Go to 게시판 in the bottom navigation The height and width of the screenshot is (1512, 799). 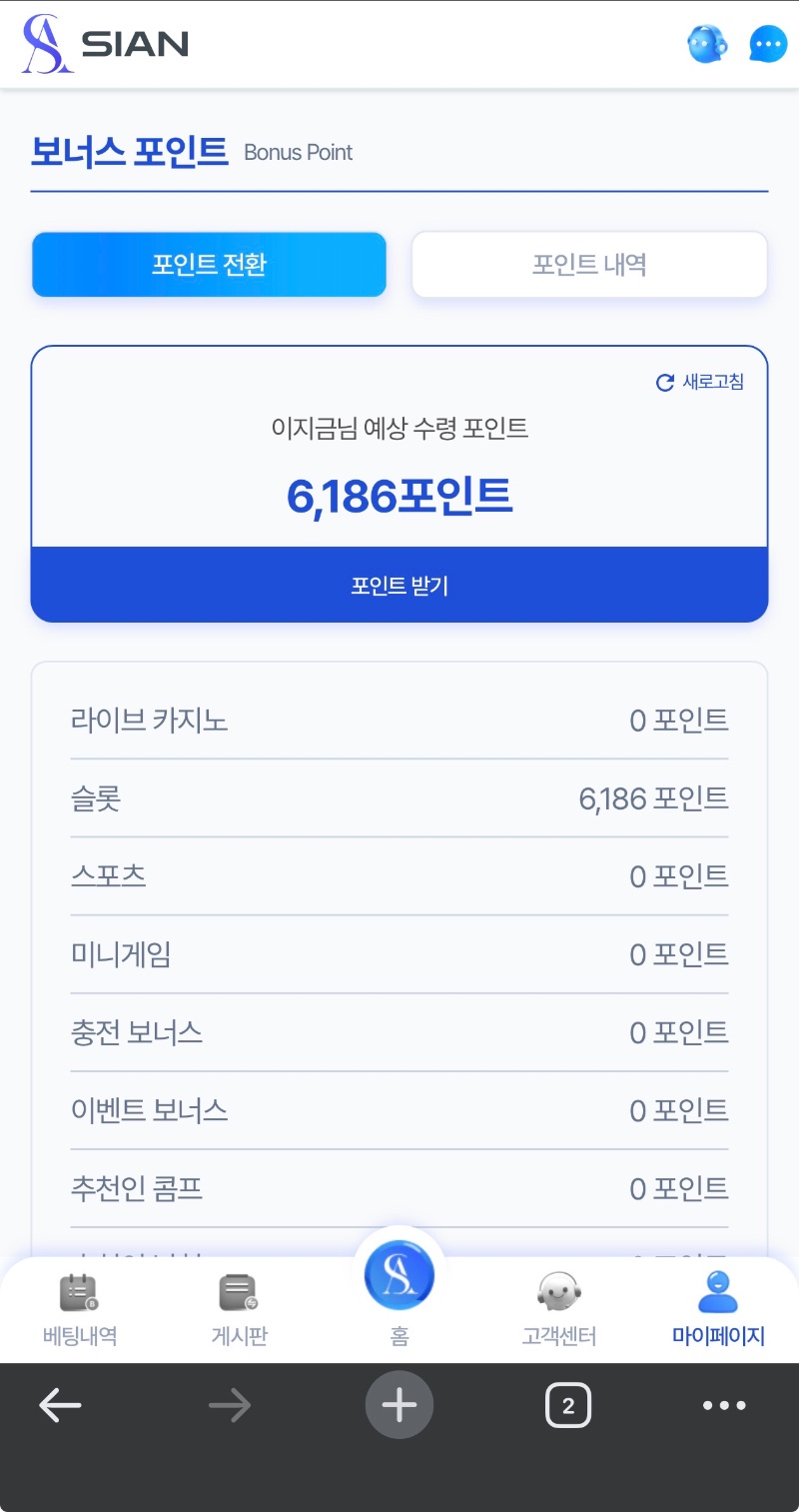tap(240, 1309)
